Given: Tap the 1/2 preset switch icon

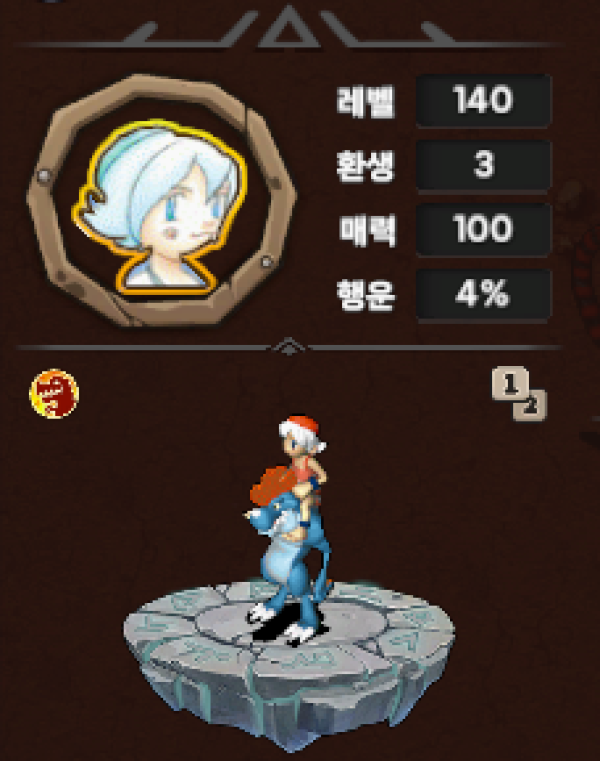Looking at the screenshot, I should [519, 395].
